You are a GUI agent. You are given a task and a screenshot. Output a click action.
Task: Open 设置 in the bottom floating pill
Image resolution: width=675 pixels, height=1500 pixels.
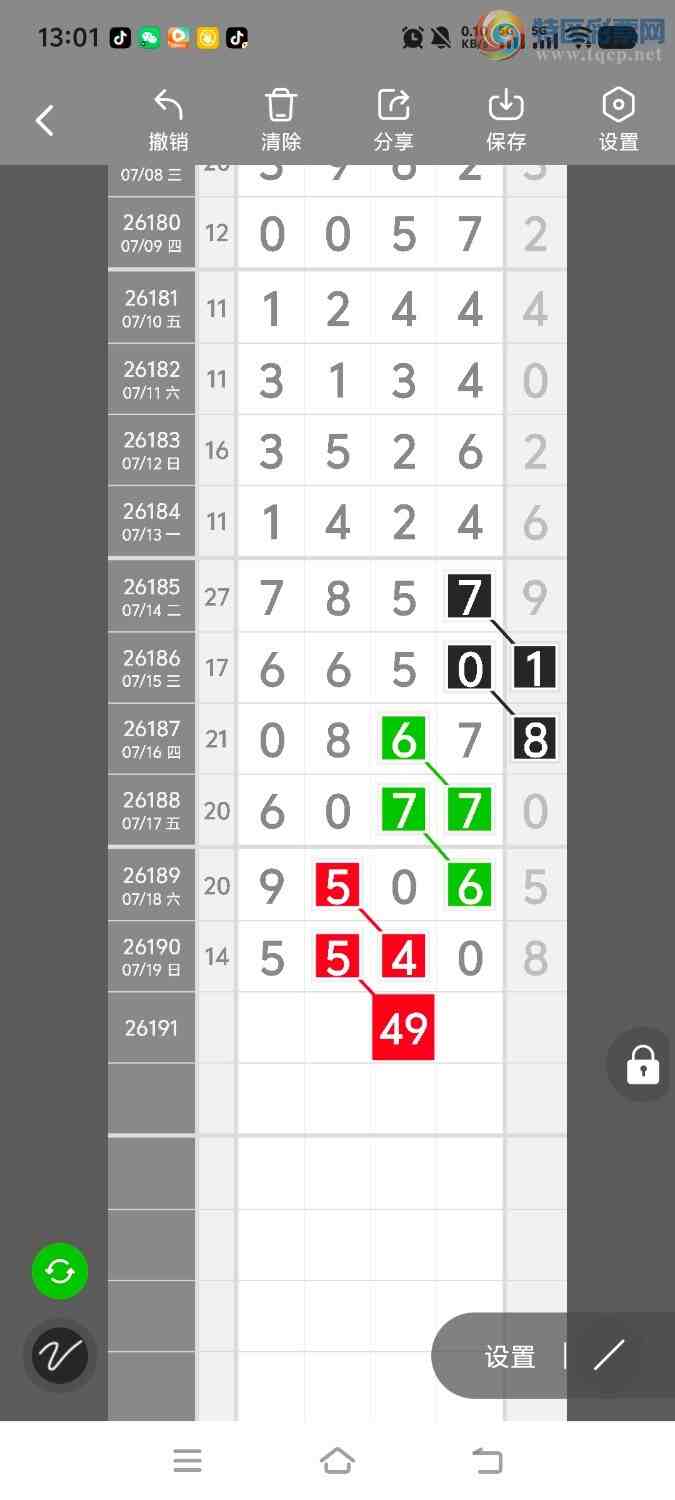[510, 1357]
